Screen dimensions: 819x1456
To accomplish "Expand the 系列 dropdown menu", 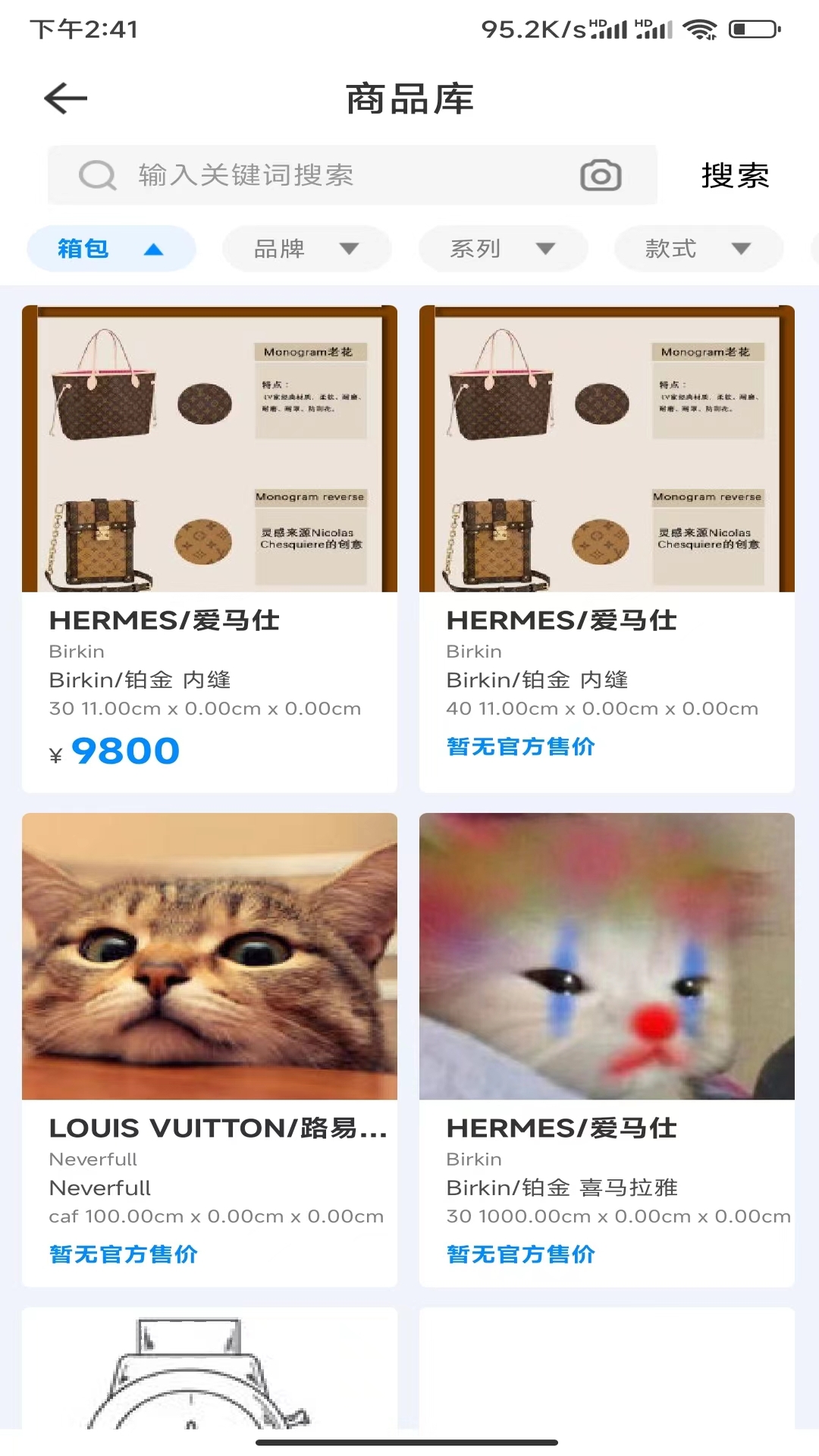I will pos(546,249).
